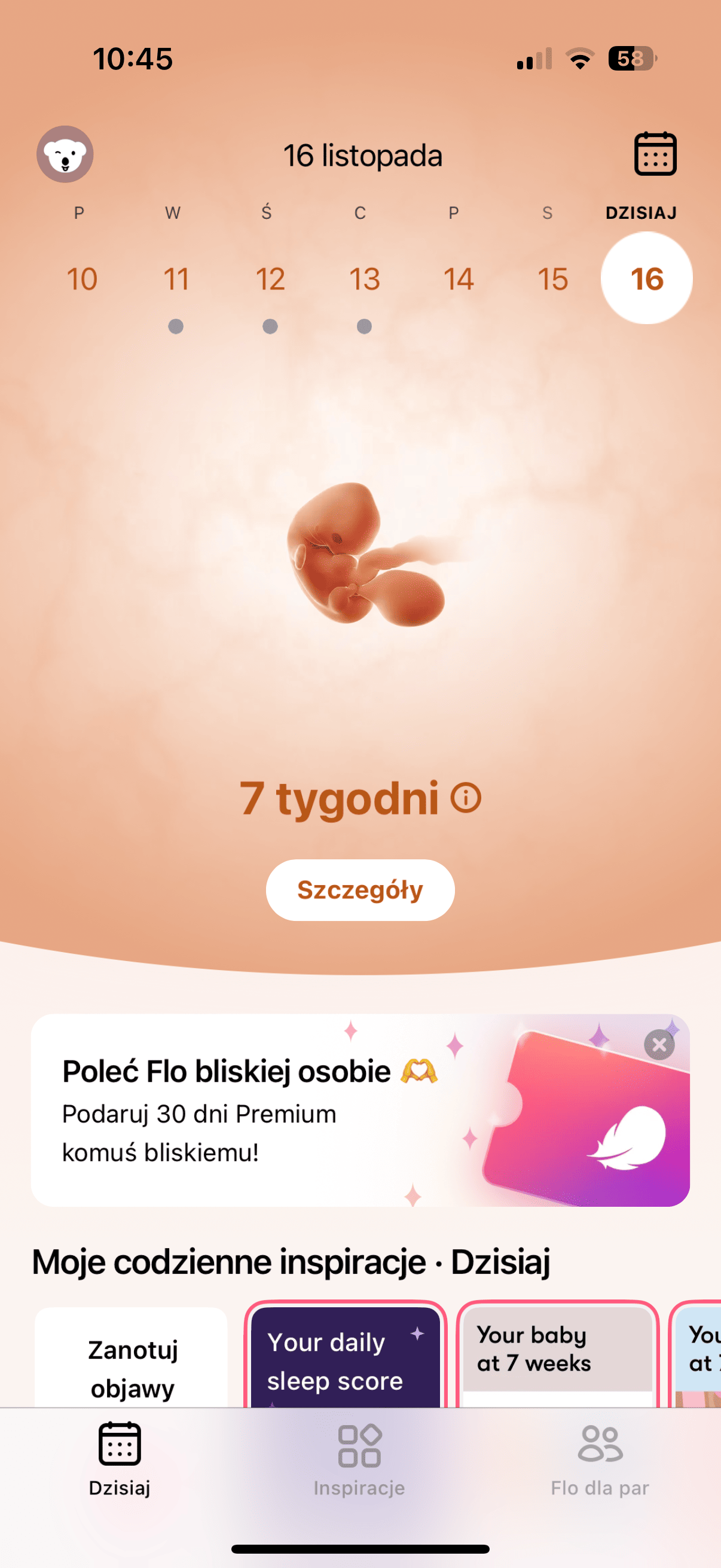Go to the Dzisiaj tab
The height and width of the screenshot is (1568, 721).
click(120, 1460)
